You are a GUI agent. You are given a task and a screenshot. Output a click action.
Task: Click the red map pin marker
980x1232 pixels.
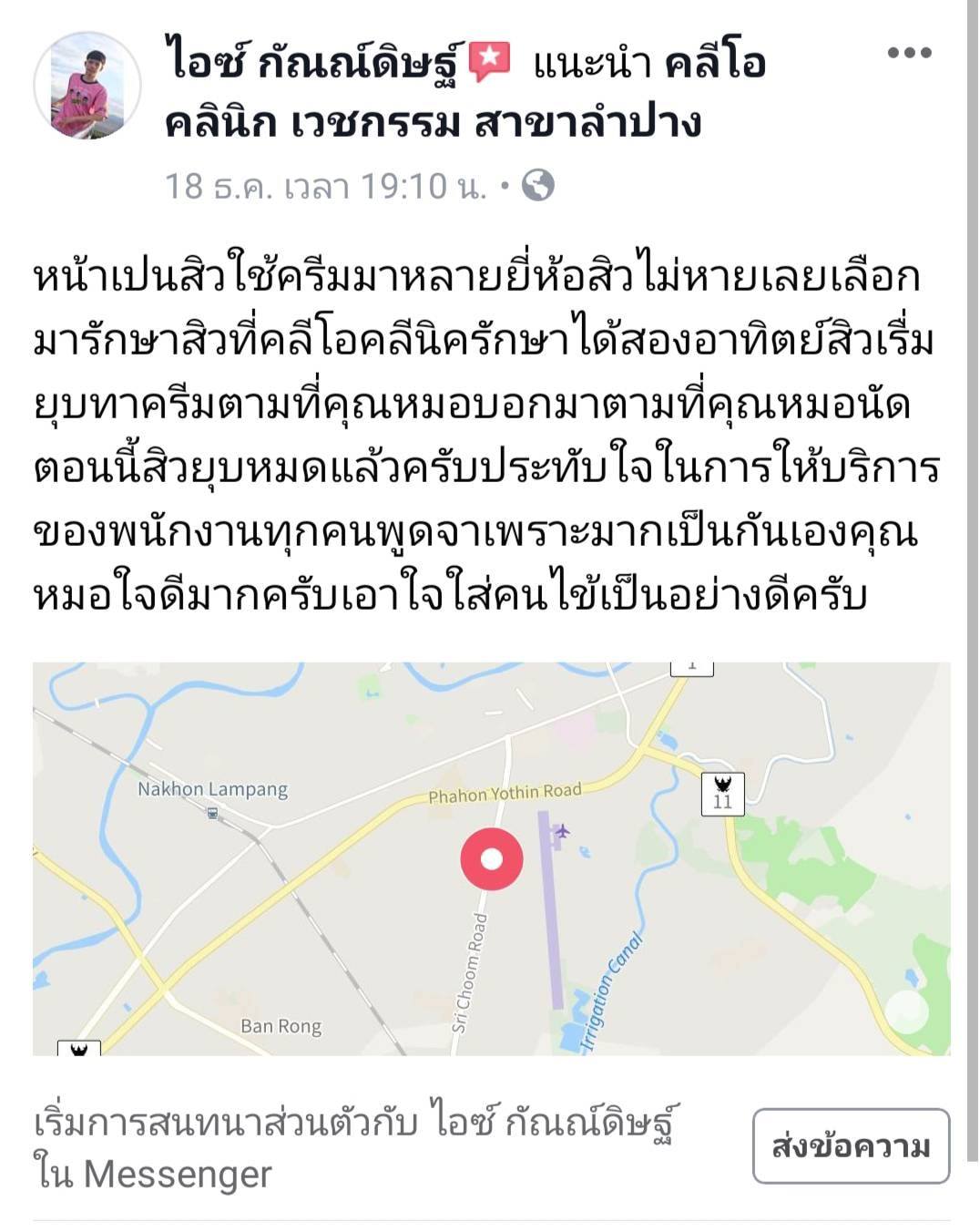pos(493,857)
